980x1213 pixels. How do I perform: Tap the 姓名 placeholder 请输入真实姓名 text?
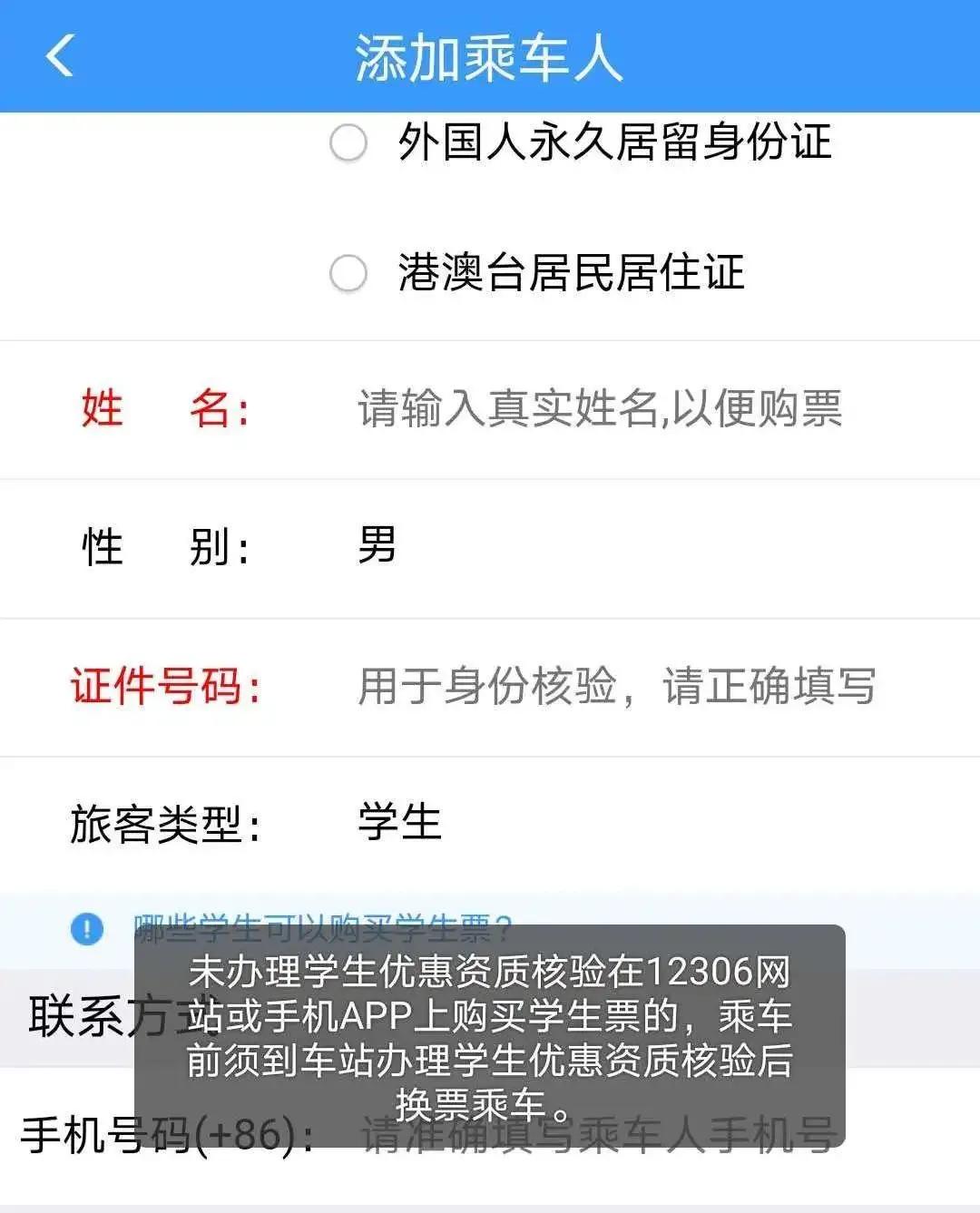[x=599, y=410]
